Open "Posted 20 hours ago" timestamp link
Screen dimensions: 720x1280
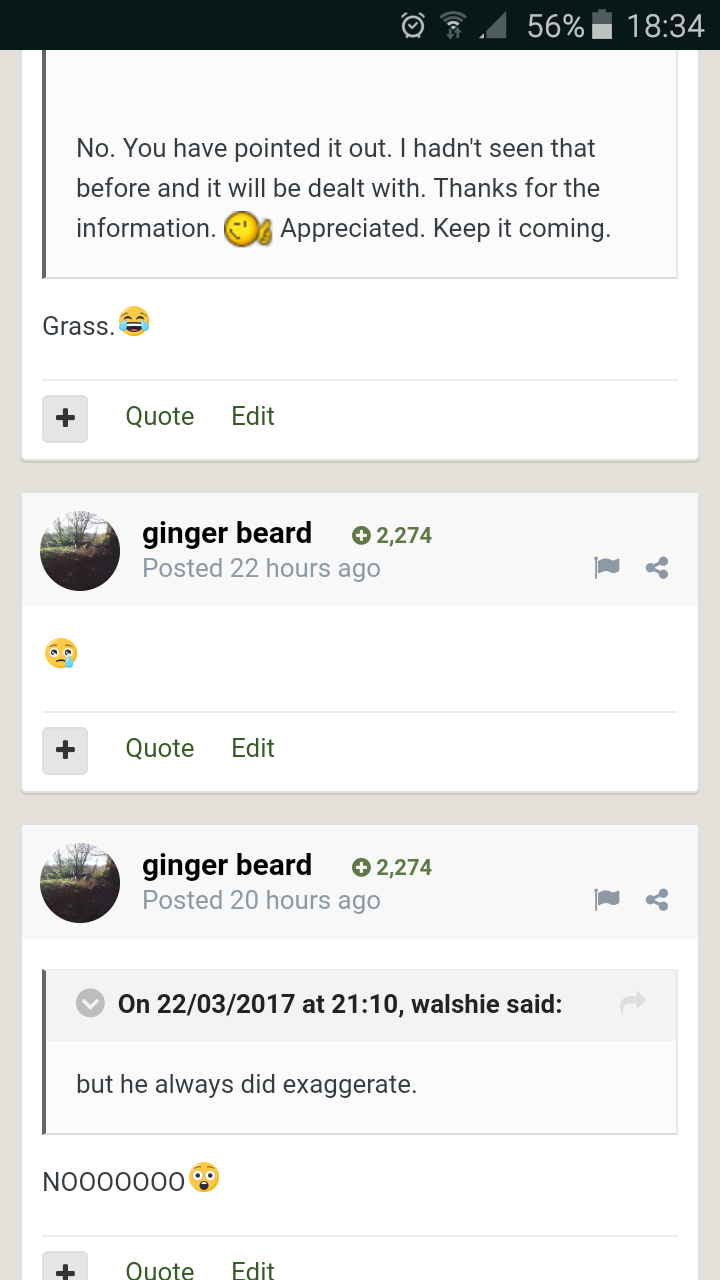261,900
